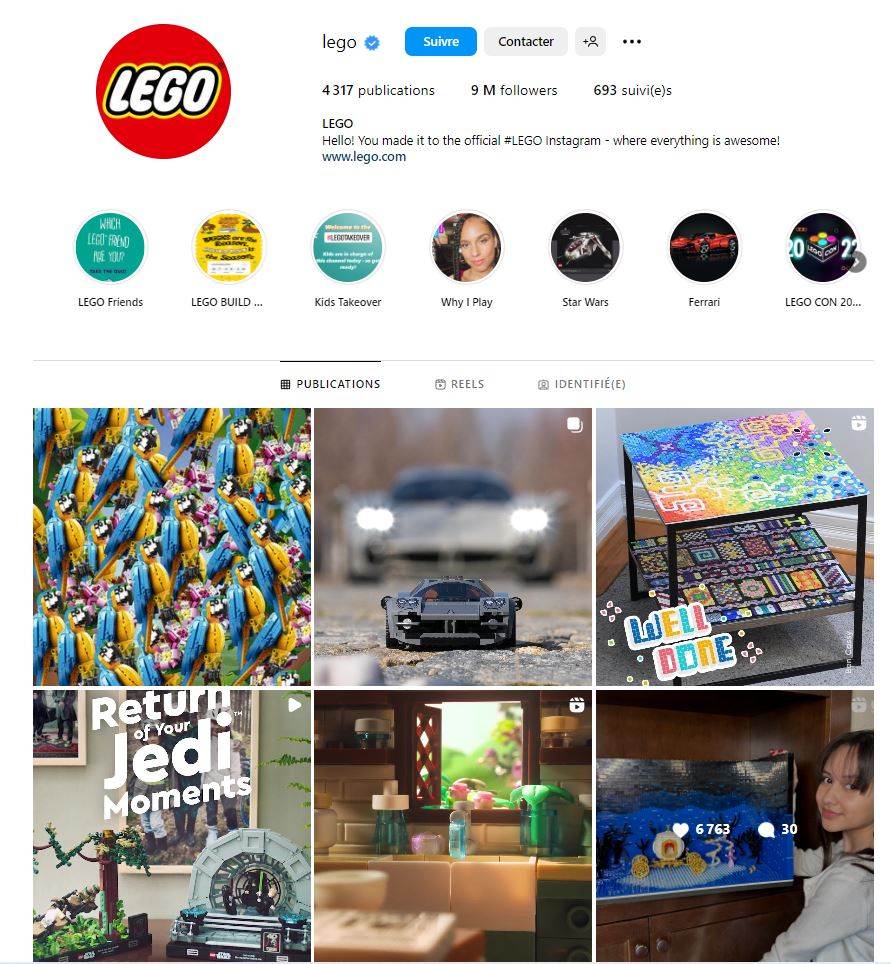Open the parrots post
Viewport: 891px width, 964px height.
point(171,546)
